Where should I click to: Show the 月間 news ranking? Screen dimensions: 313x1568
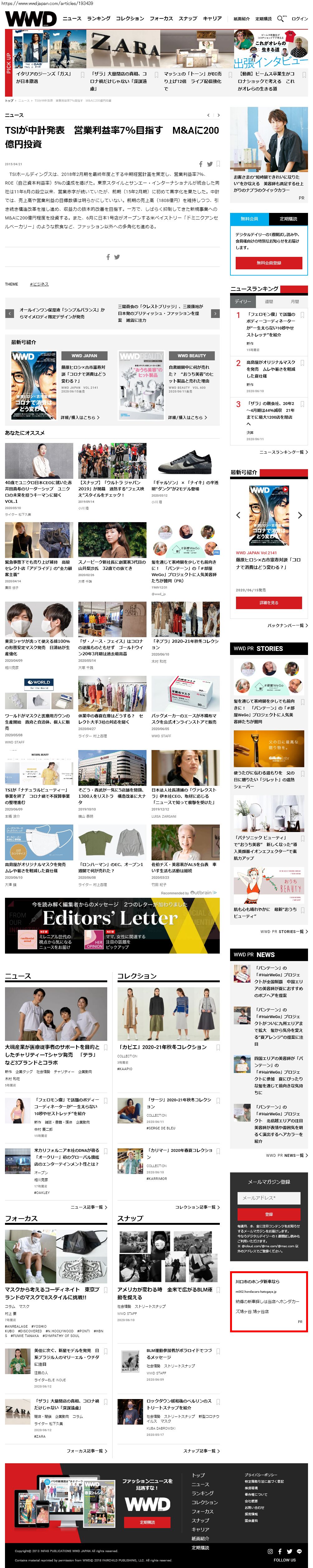tap(295, 301)
